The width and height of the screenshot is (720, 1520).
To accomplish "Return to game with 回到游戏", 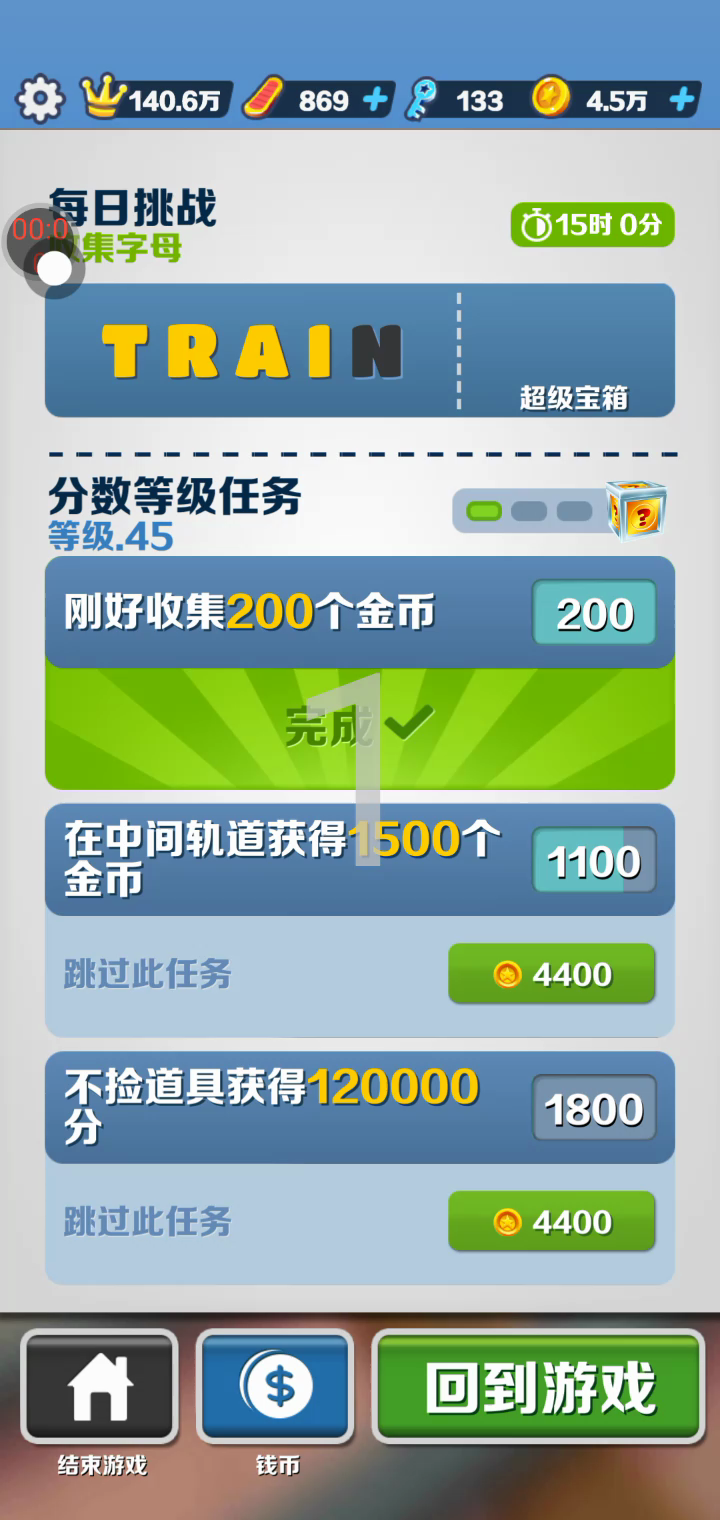I will [x=539, y=1387].
